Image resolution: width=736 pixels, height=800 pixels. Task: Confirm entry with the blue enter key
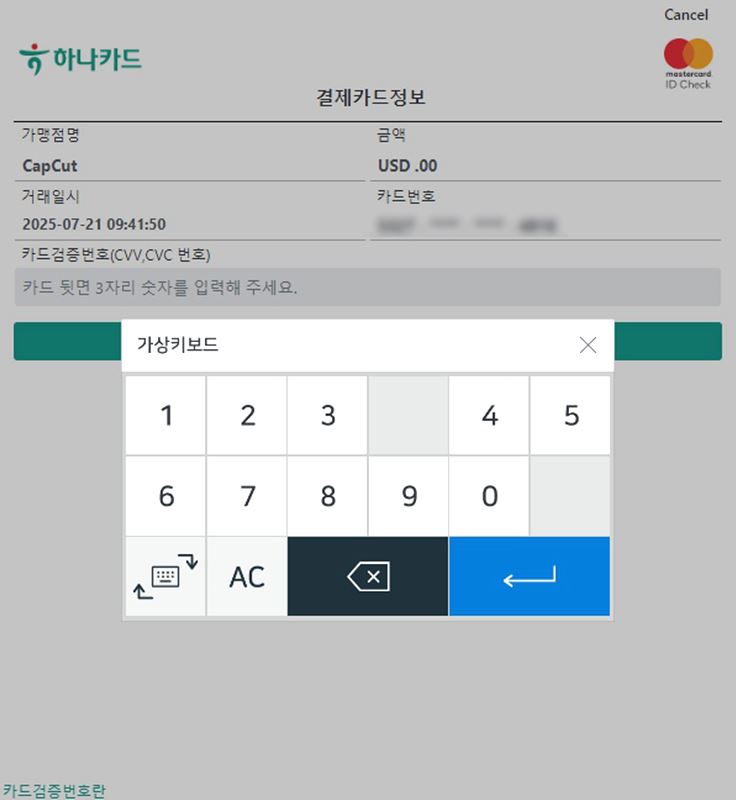pos(529,577)
